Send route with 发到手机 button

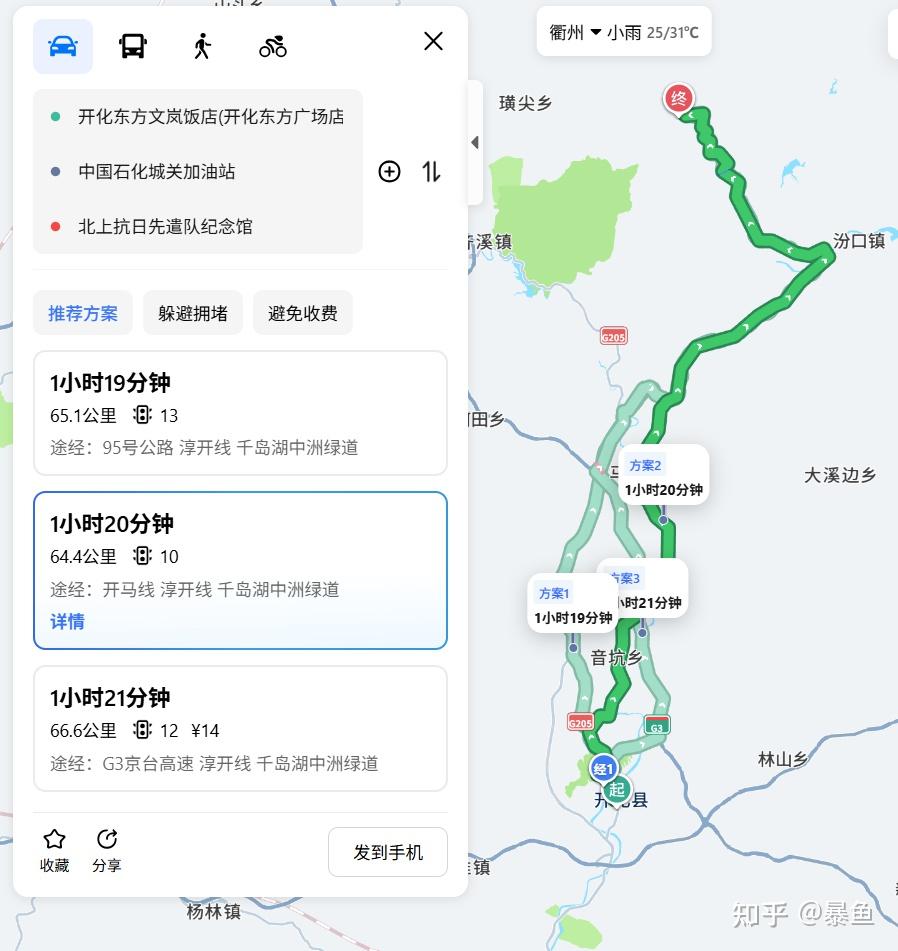coord(388,852)
